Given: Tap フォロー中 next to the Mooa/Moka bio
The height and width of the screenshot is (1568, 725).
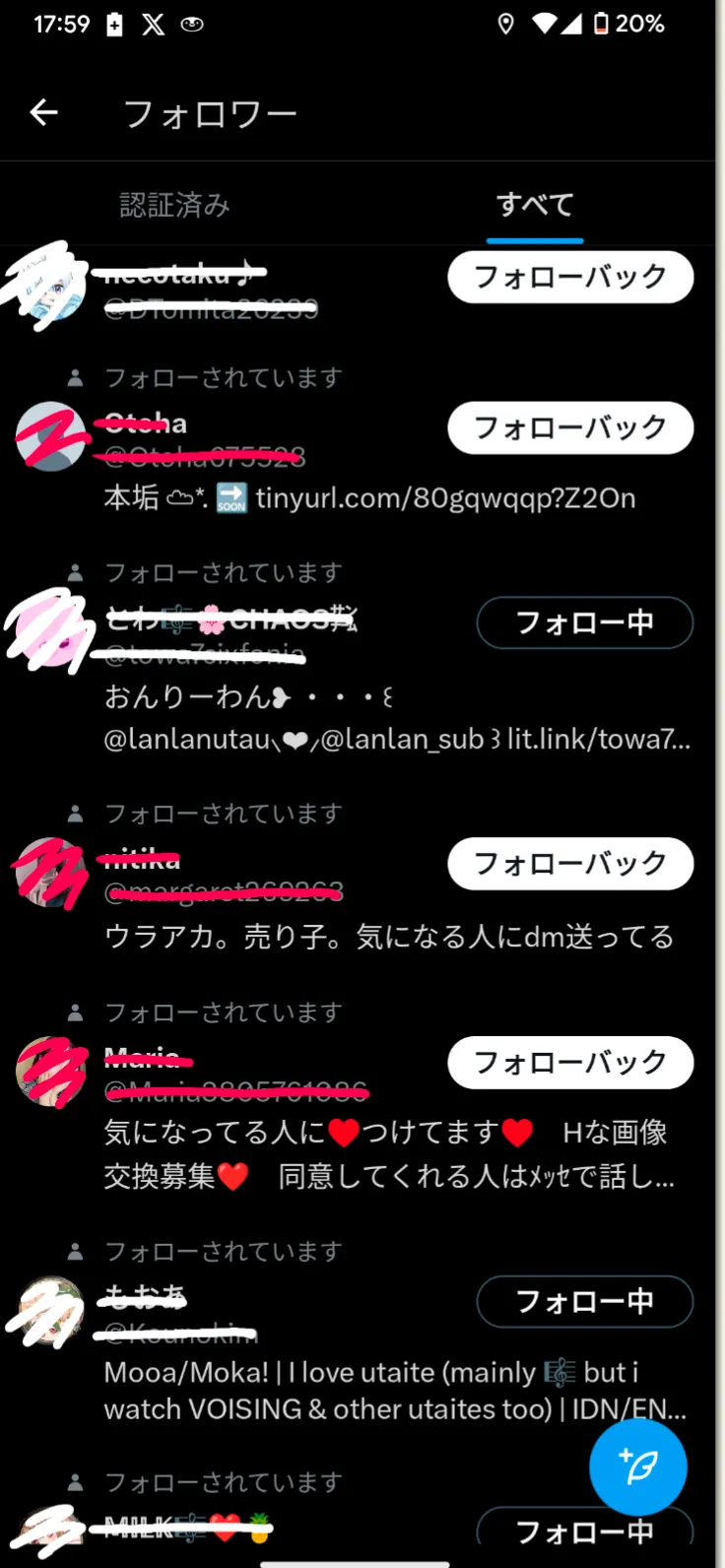Looking at the screenshot, I should (585, 1302).
